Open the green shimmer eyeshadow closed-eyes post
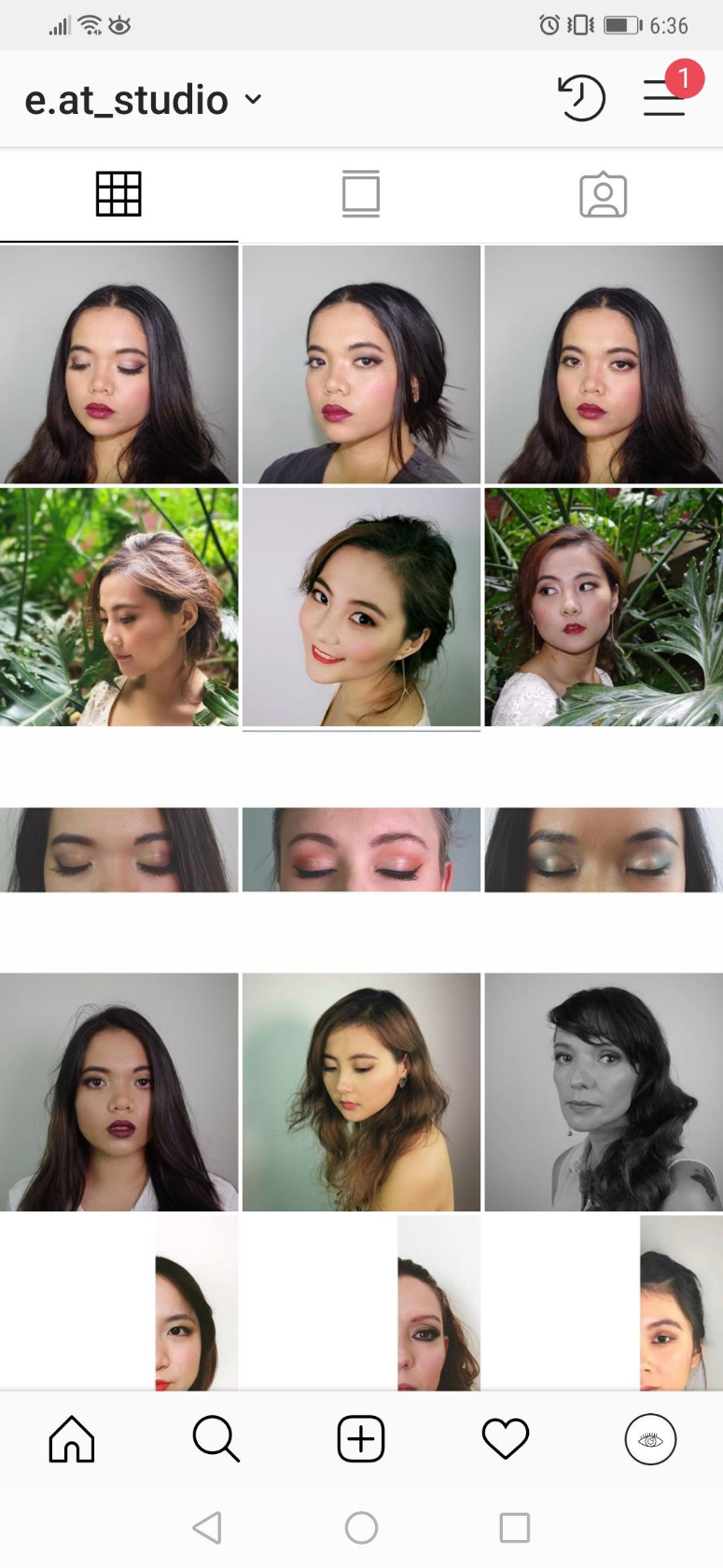 click(604, 849)
